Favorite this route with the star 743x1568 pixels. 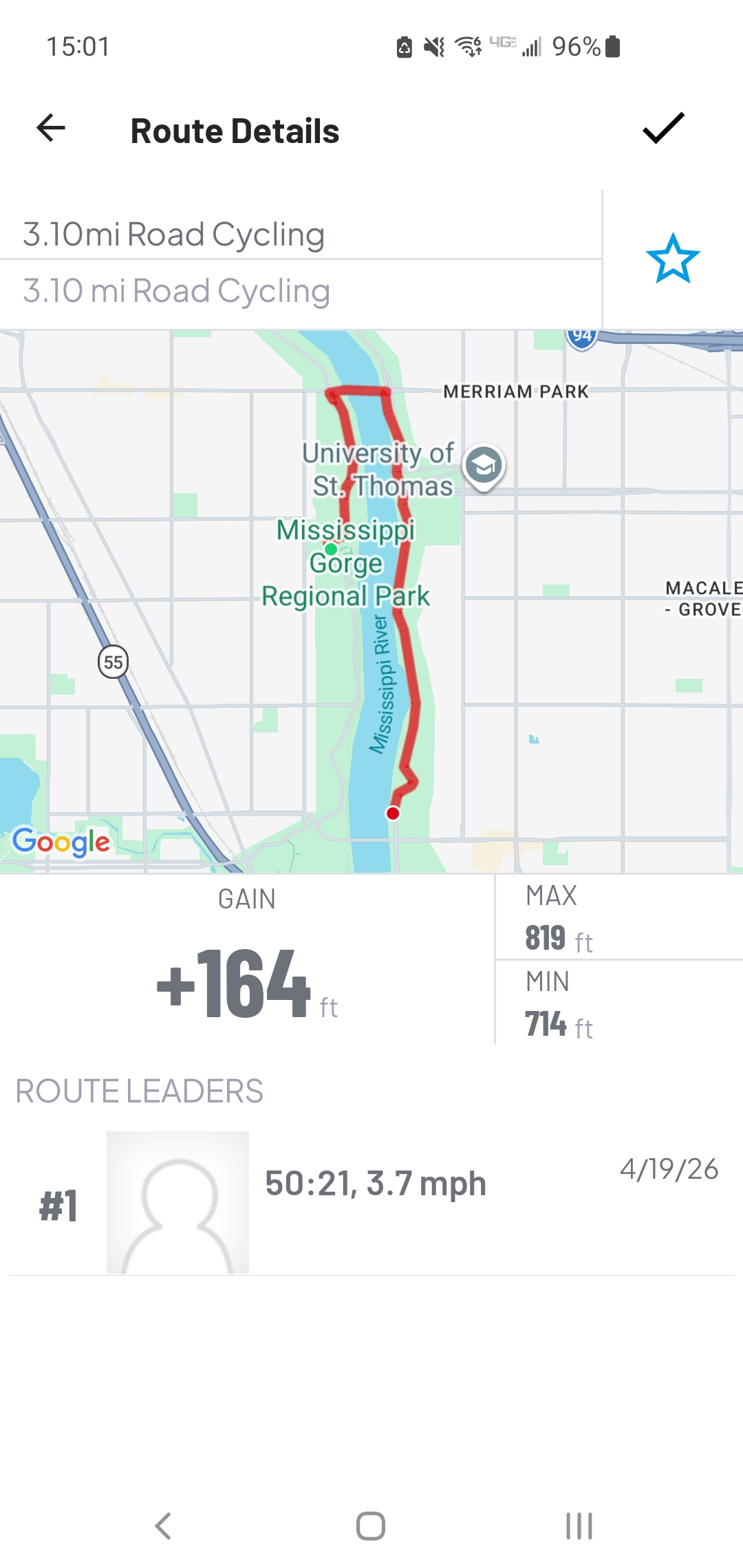pos(673,259)
